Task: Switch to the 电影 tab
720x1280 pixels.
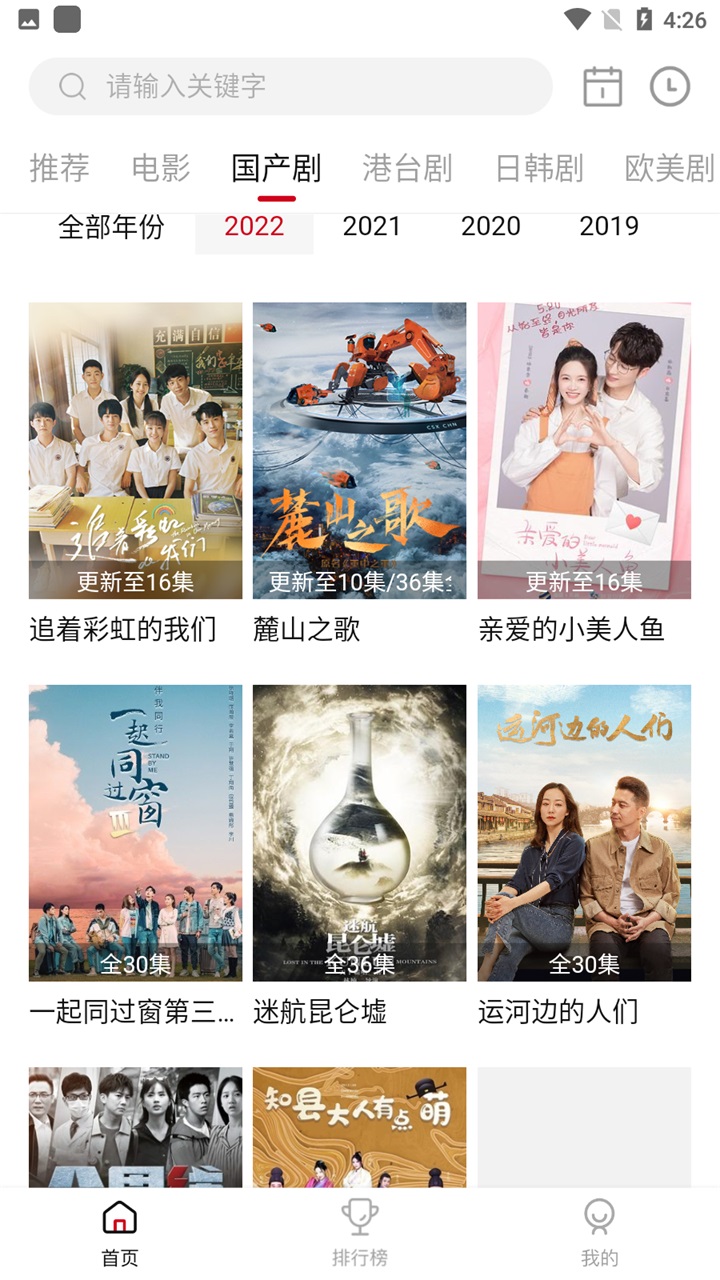Action: point(161,168)
